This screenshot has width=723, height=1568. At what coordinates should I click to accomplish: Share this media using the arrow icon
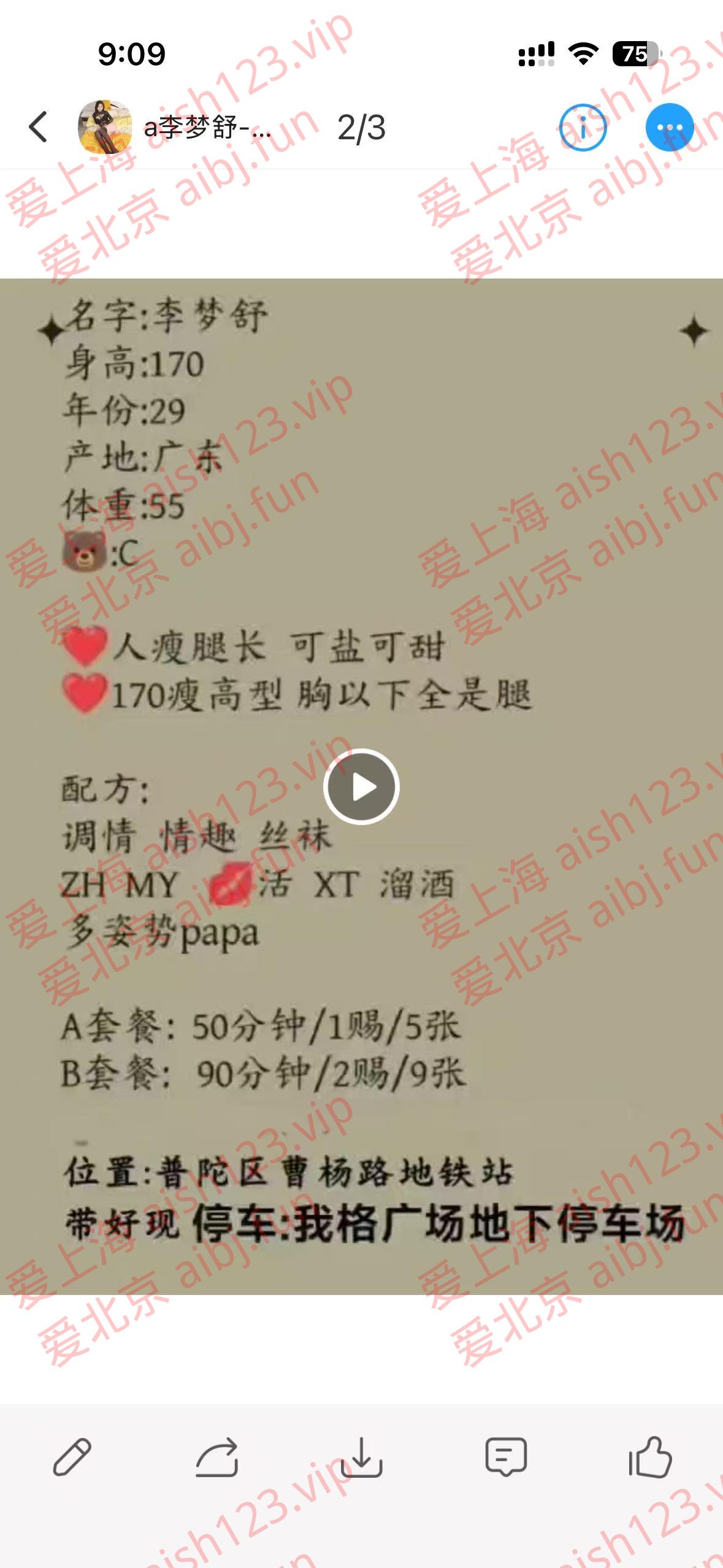pos(217,1456)
